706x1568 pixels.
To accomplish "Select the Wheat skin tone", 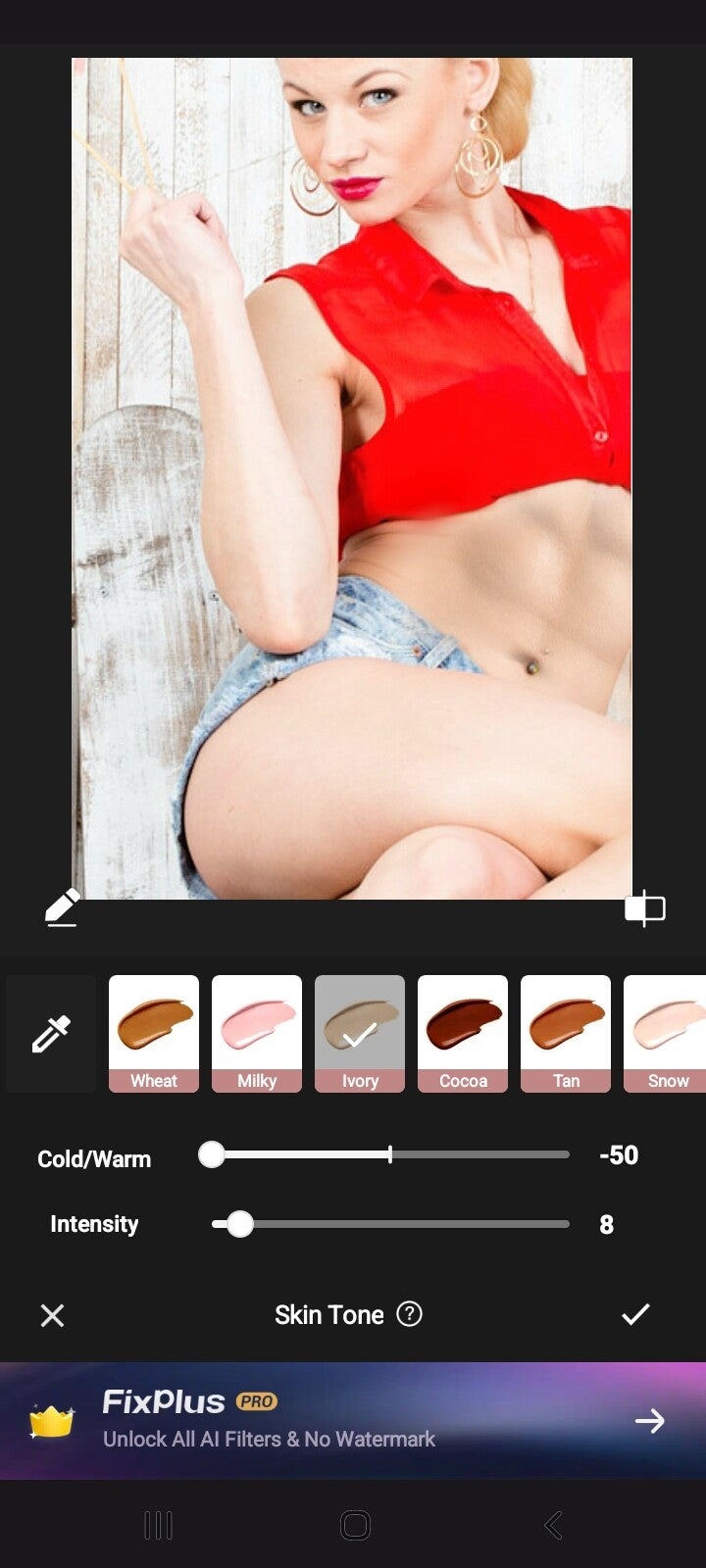I will coord(154,1034).
